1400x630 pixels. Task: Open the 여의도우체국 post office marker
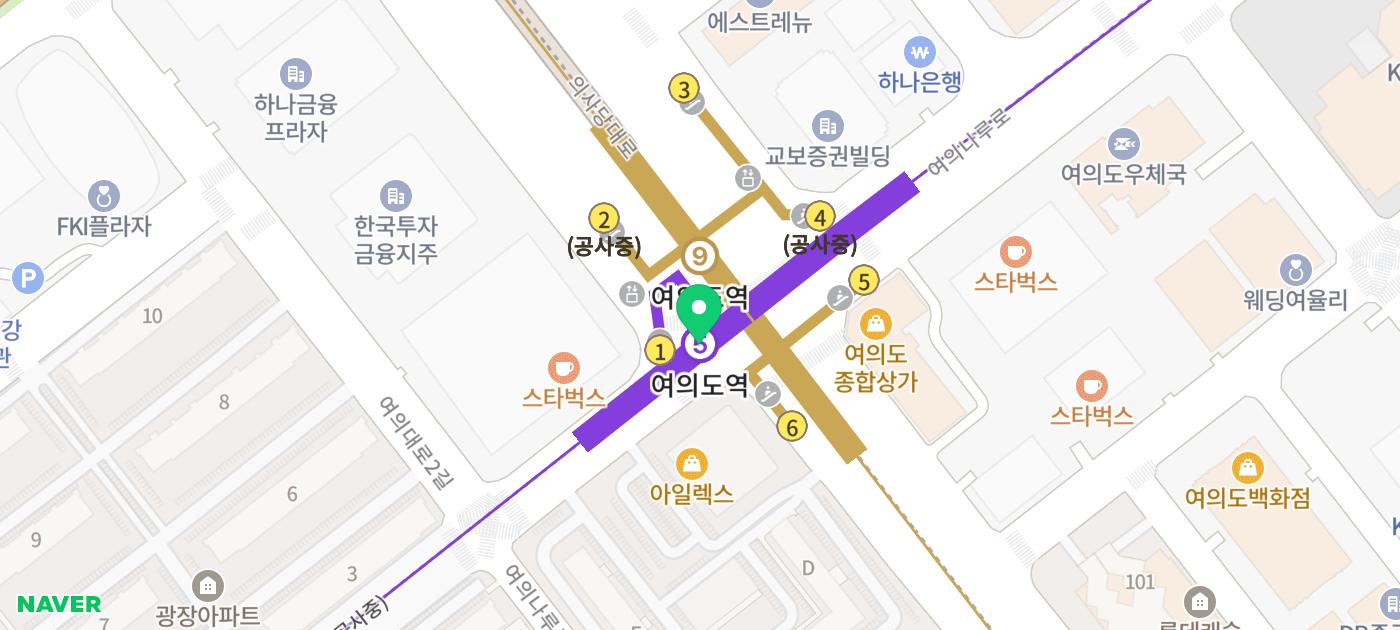tap(1124, 144)
